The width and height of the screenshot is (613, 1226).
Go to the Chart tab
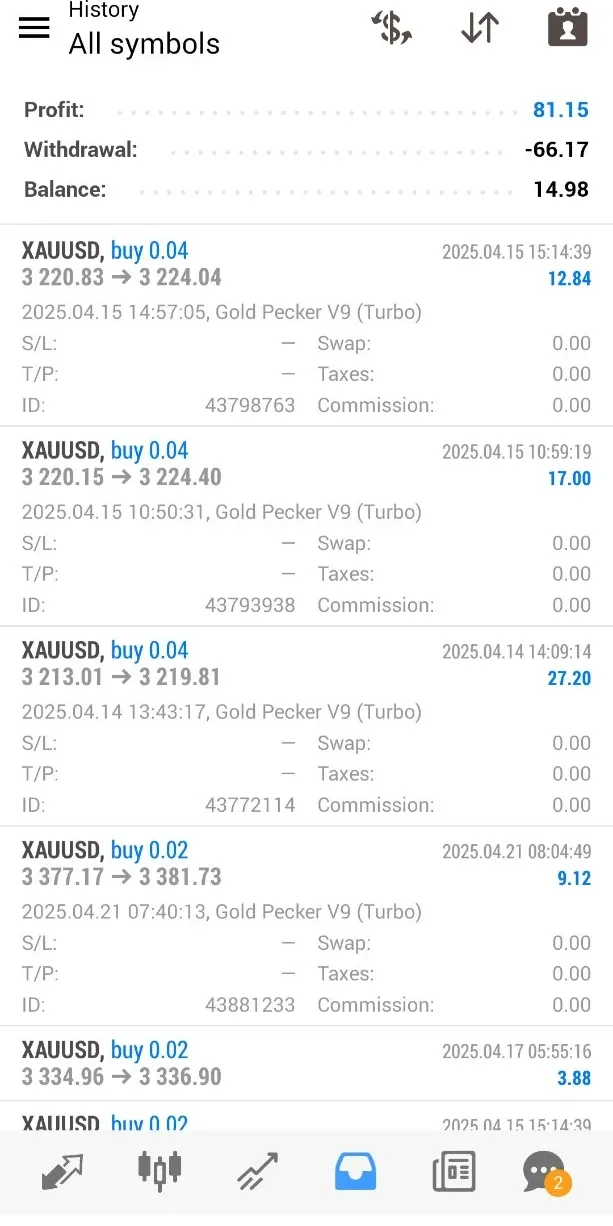[x=159, y=1171]
